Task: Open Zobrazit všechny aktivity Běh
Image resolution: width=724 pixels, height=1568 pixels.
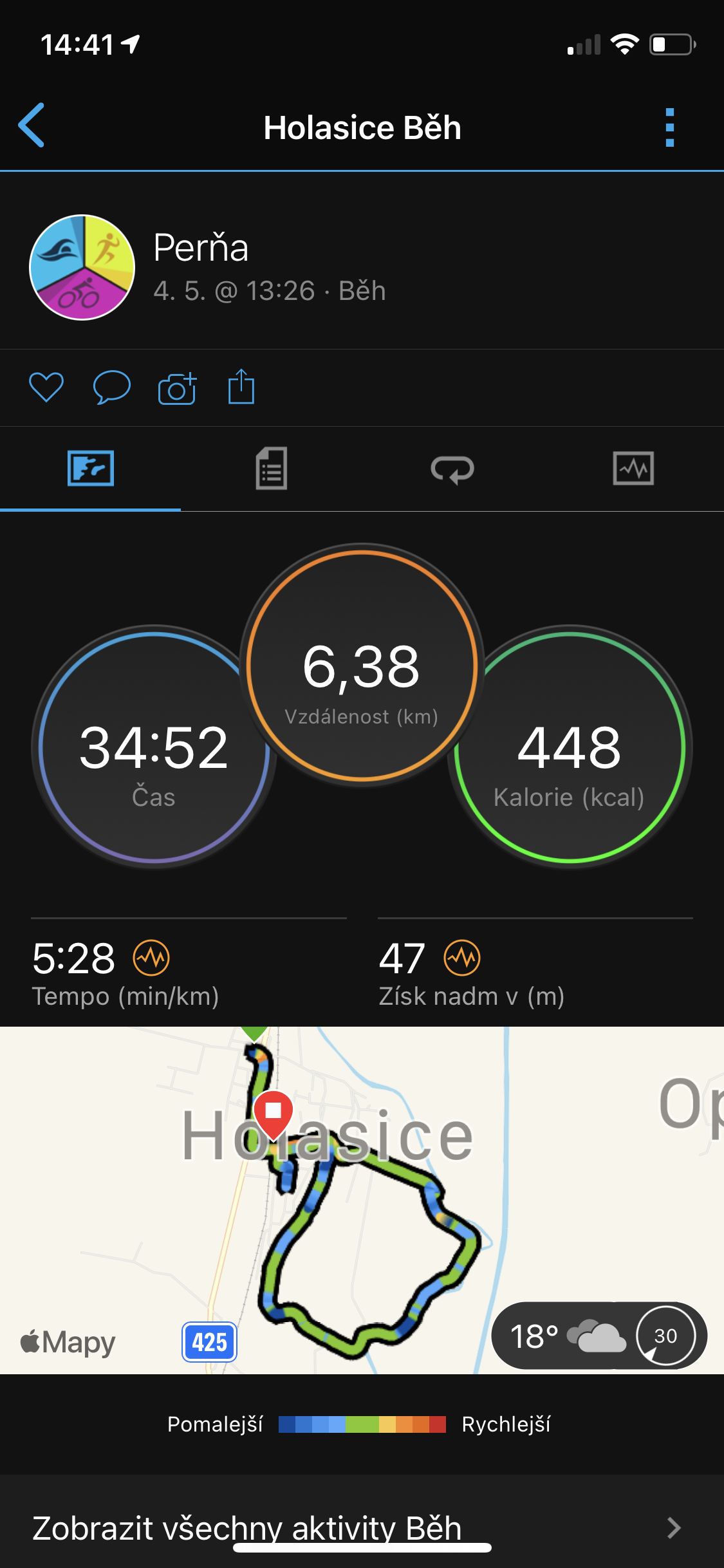Action: point(362,1527)
